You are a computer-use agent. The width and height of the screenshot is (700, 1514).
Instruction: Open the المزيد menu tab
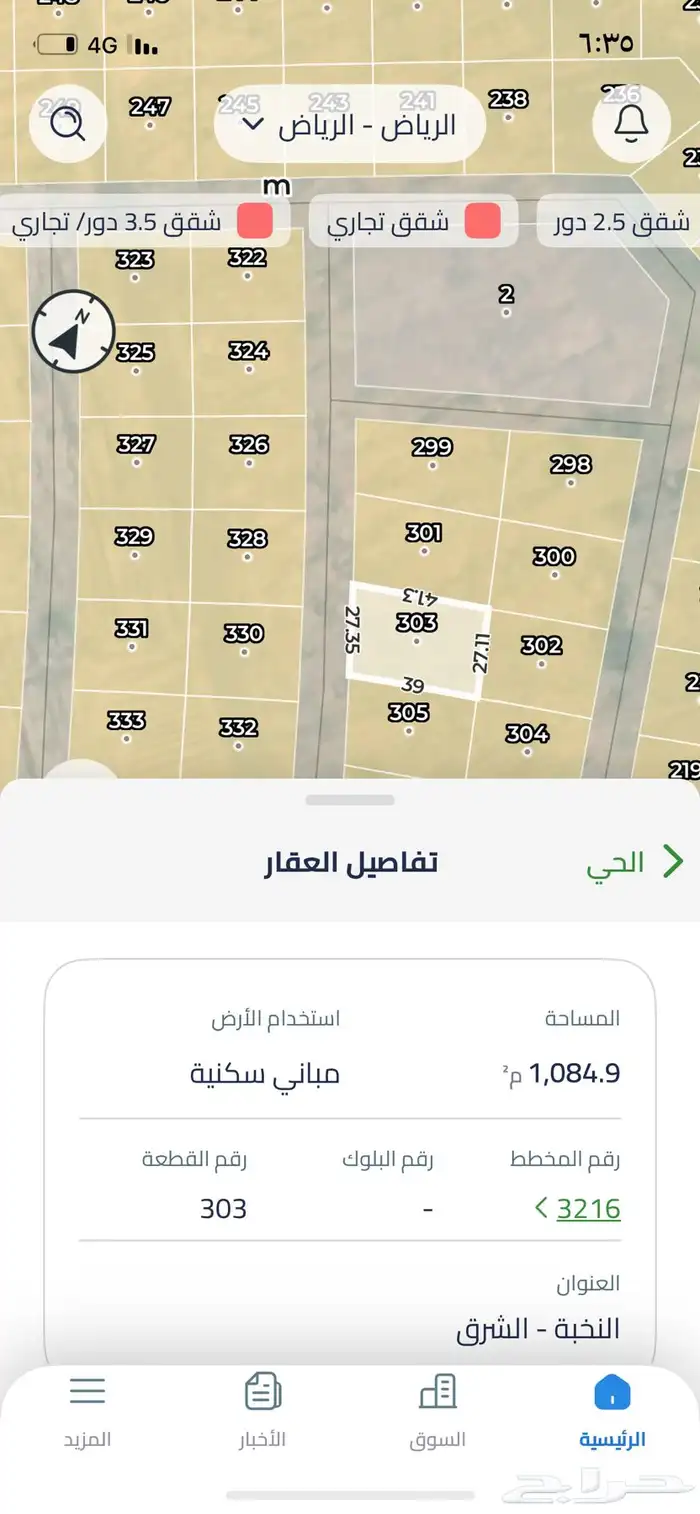[x=87, y=1411]
